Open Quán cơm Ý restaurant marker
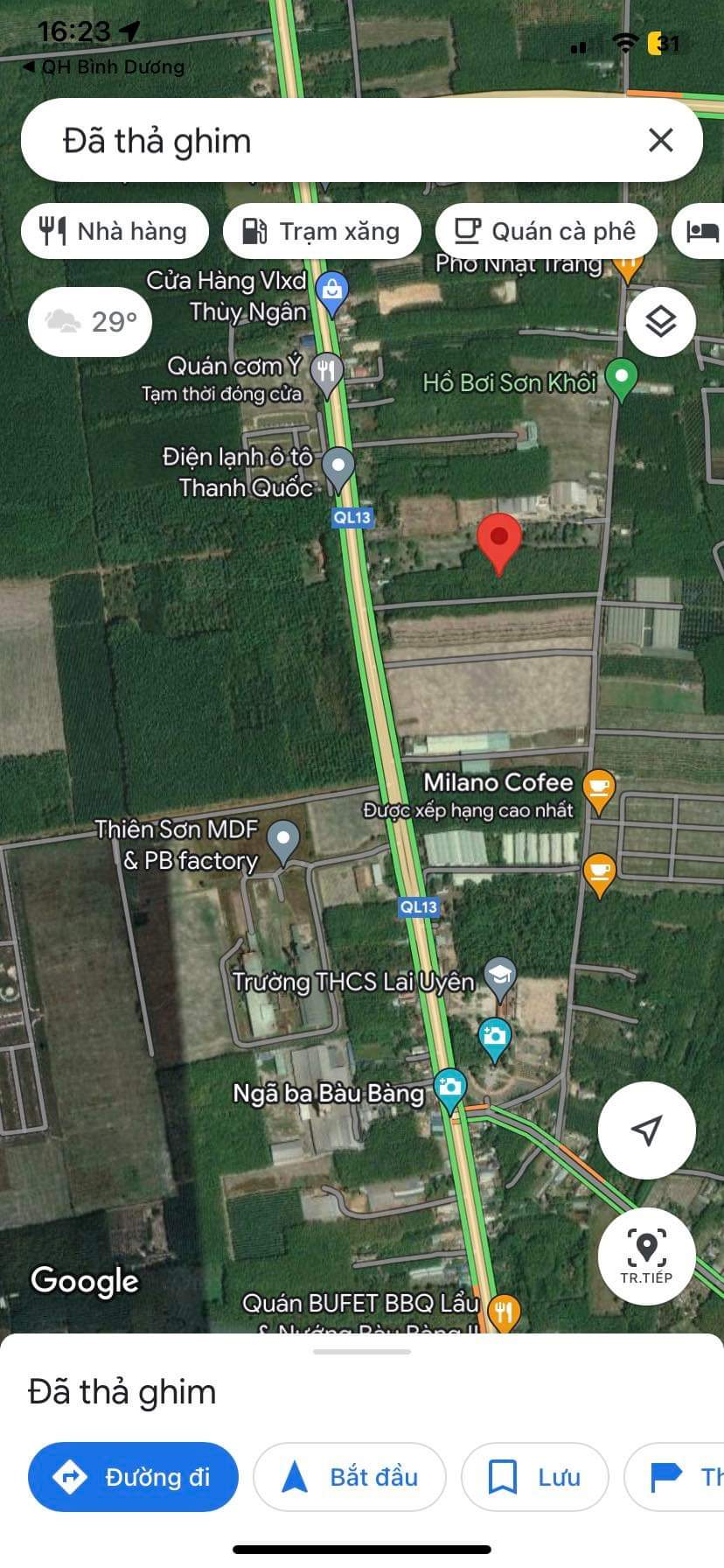 [326, 373]
